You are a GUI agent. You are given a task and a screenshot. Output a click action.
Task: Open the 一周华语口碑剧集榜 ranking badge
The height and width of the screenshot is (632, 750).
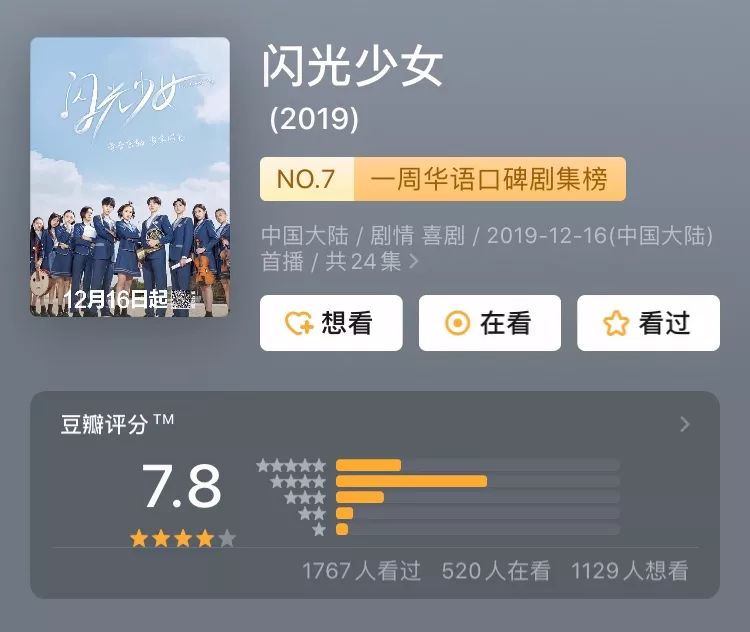coord(442,179)
